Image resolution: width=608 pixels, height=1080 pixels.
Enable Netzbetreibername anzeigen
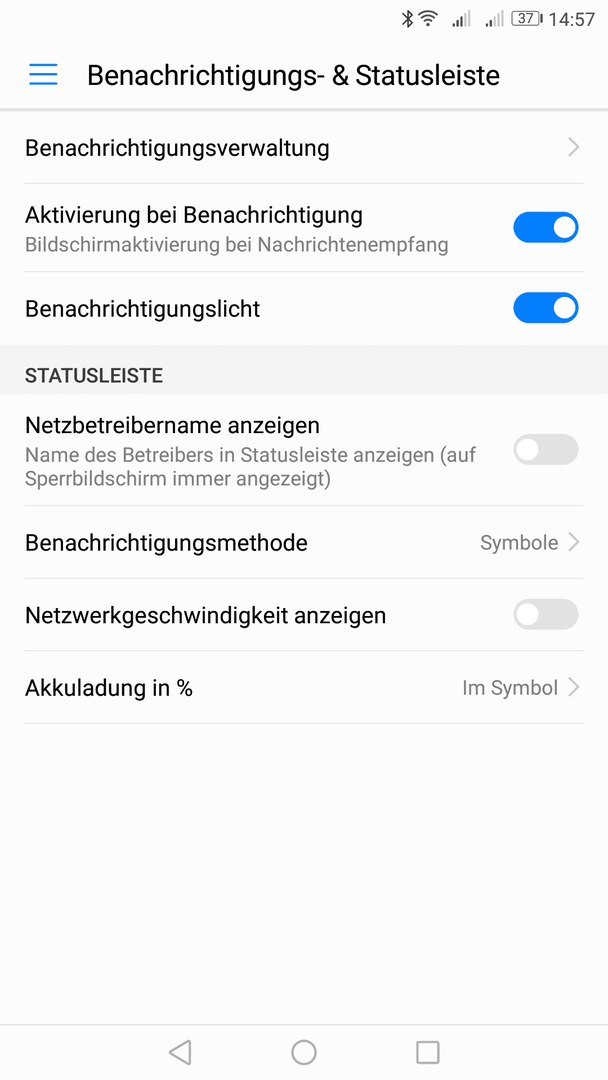click(x=545, y=450)
